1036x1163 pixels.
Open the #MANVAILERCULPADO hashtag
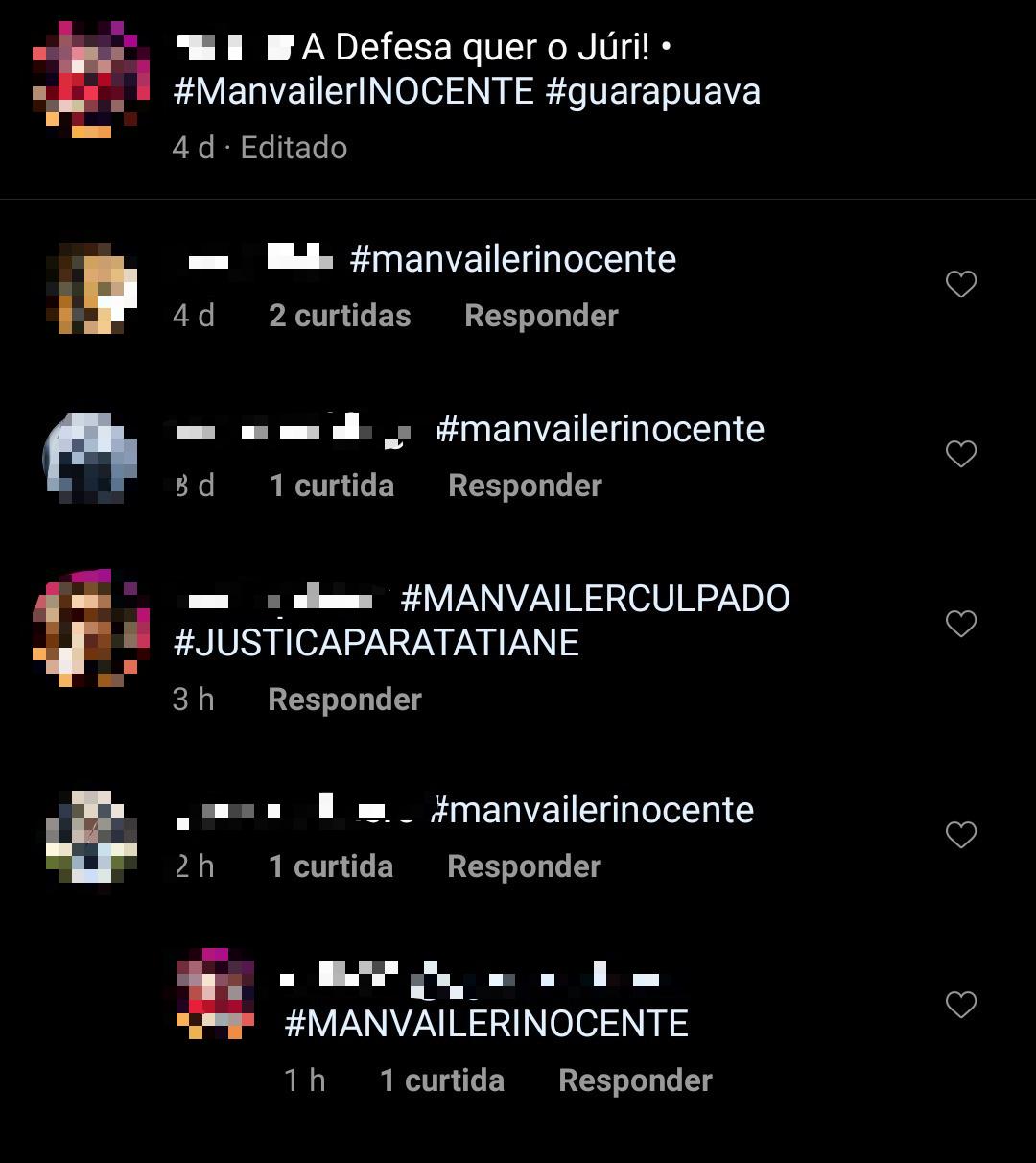point(595,599)
